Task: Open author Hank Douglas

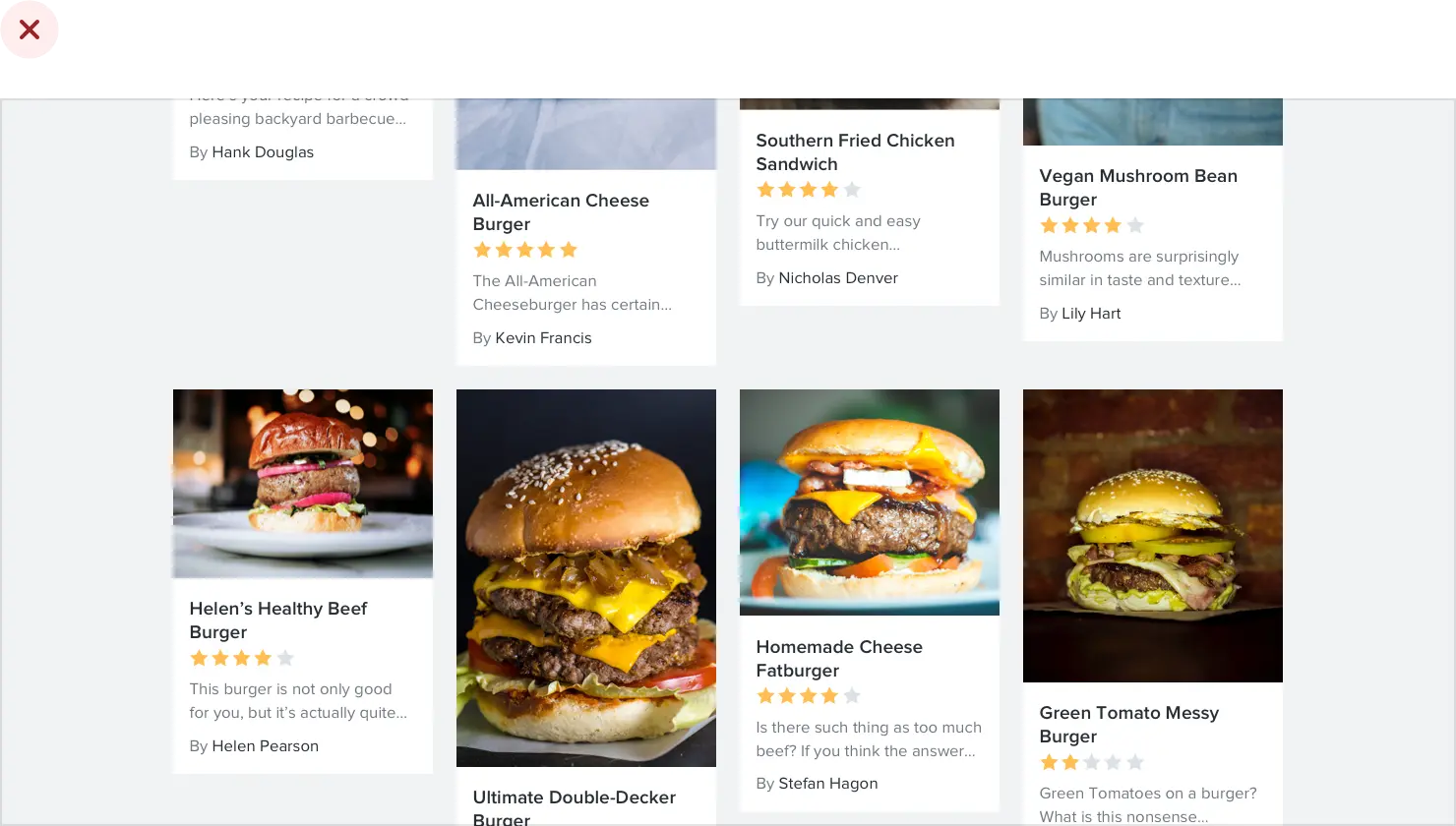Action: (x=262, y=151)
